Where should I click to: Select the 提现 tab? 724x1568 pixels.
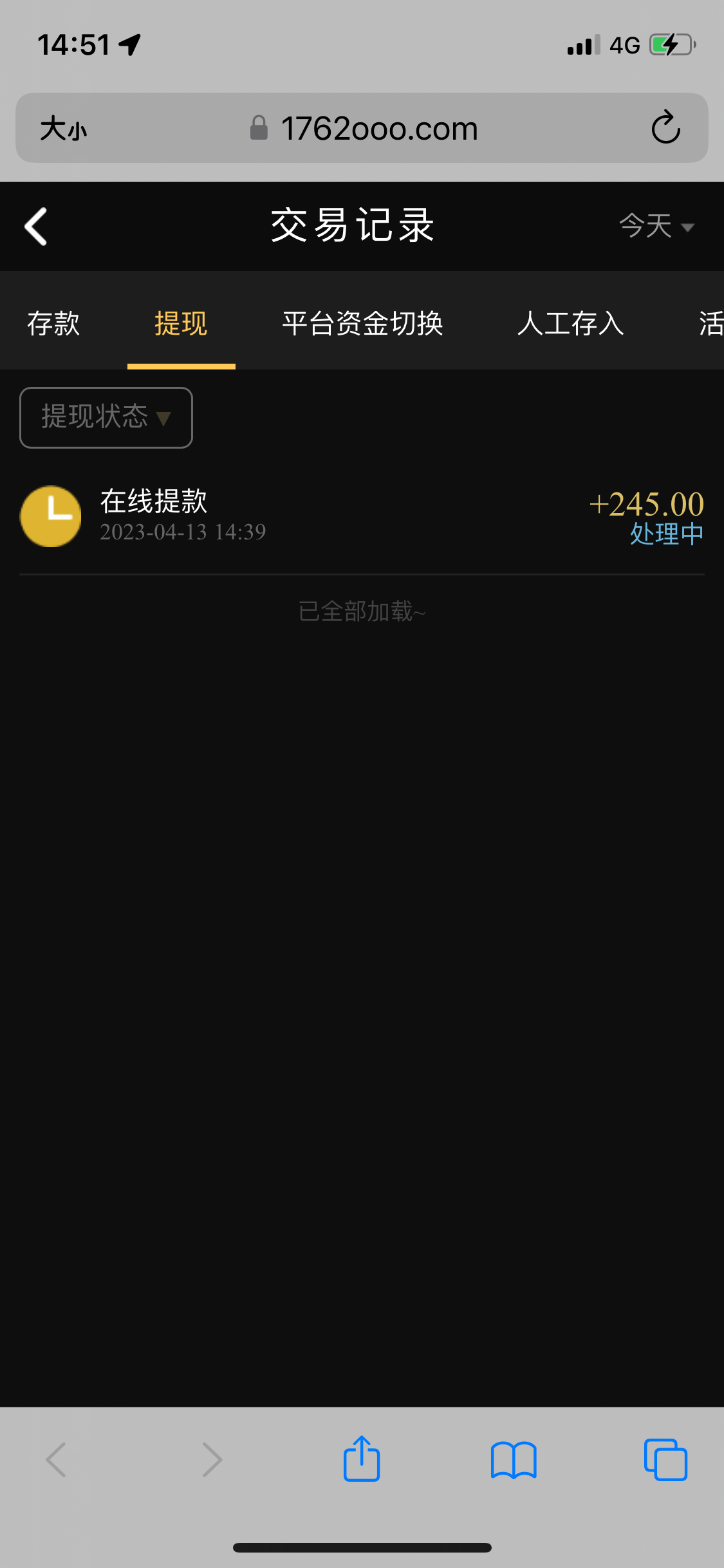[181, 323]
